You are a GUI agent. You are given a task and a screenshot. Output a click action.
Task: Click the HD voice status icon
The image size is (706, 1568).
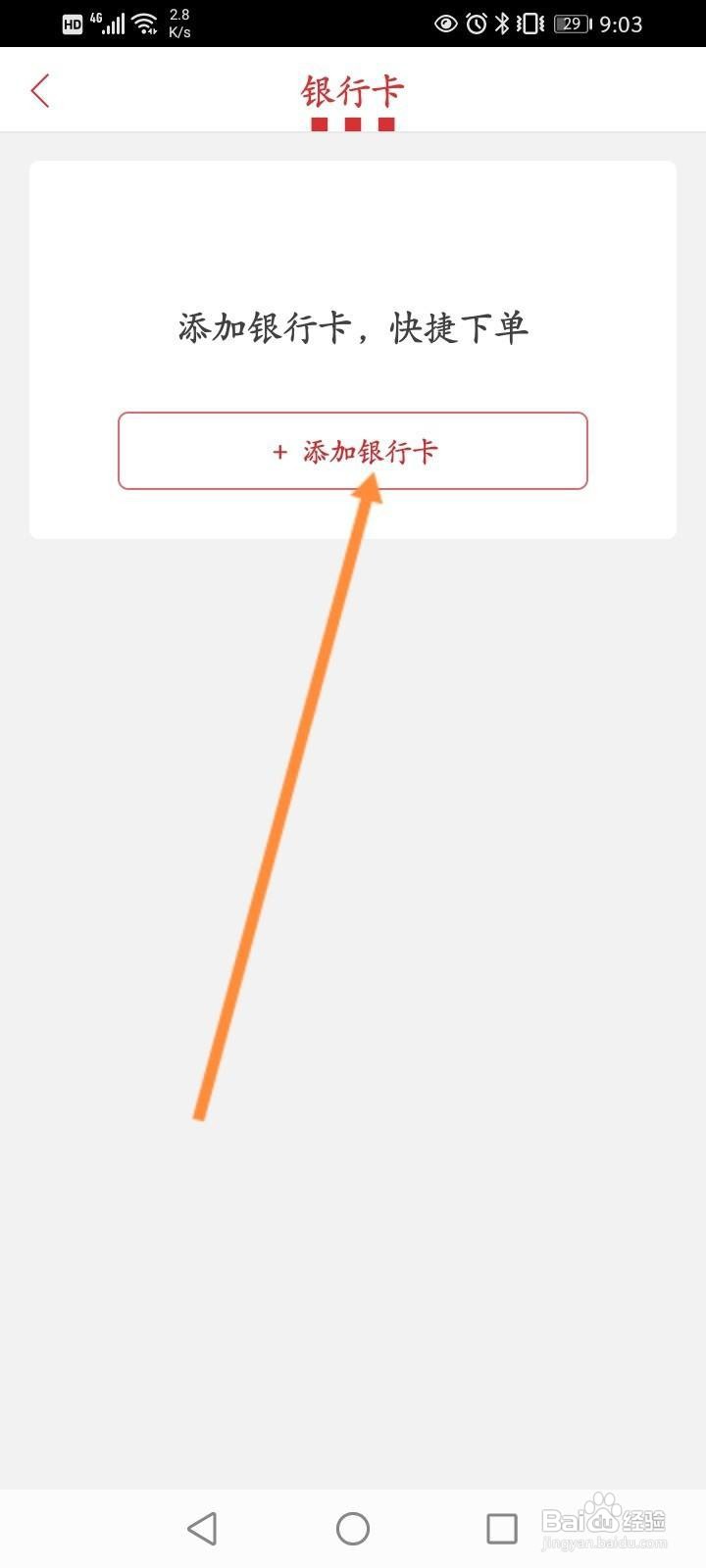click(x=72, y=24)
